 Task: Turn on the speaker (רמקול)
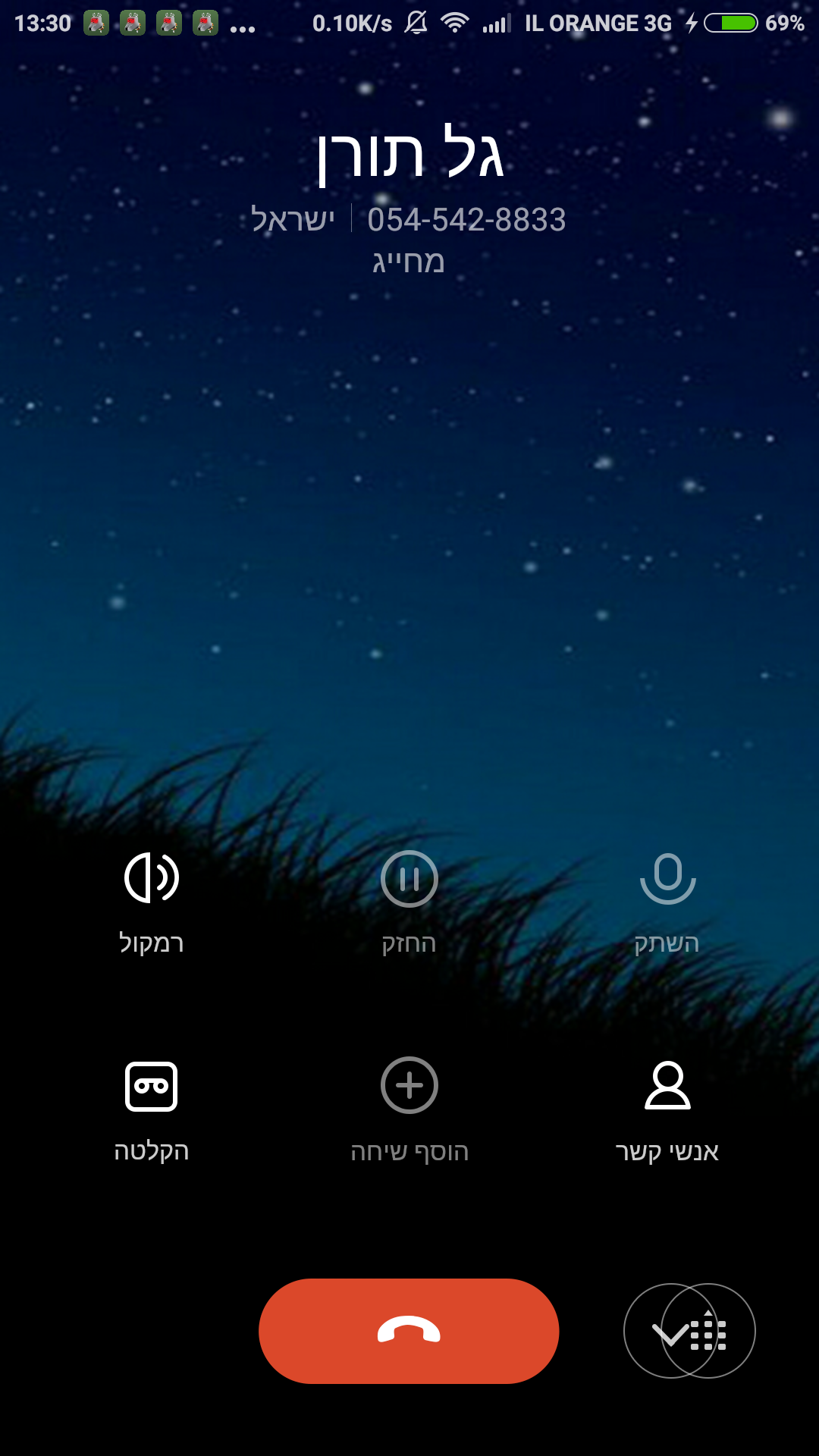tap(152, 902)
